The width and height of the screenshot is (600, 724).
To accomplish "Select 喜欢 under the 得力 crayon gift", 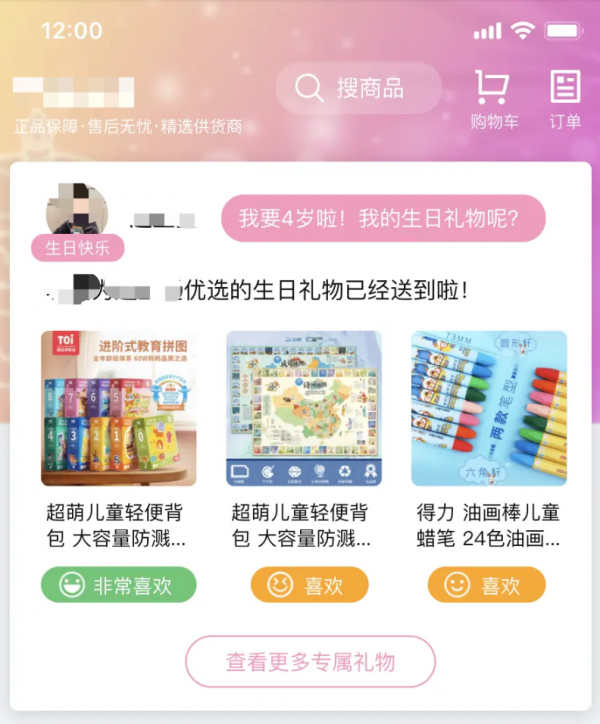I will pos(486,585).
